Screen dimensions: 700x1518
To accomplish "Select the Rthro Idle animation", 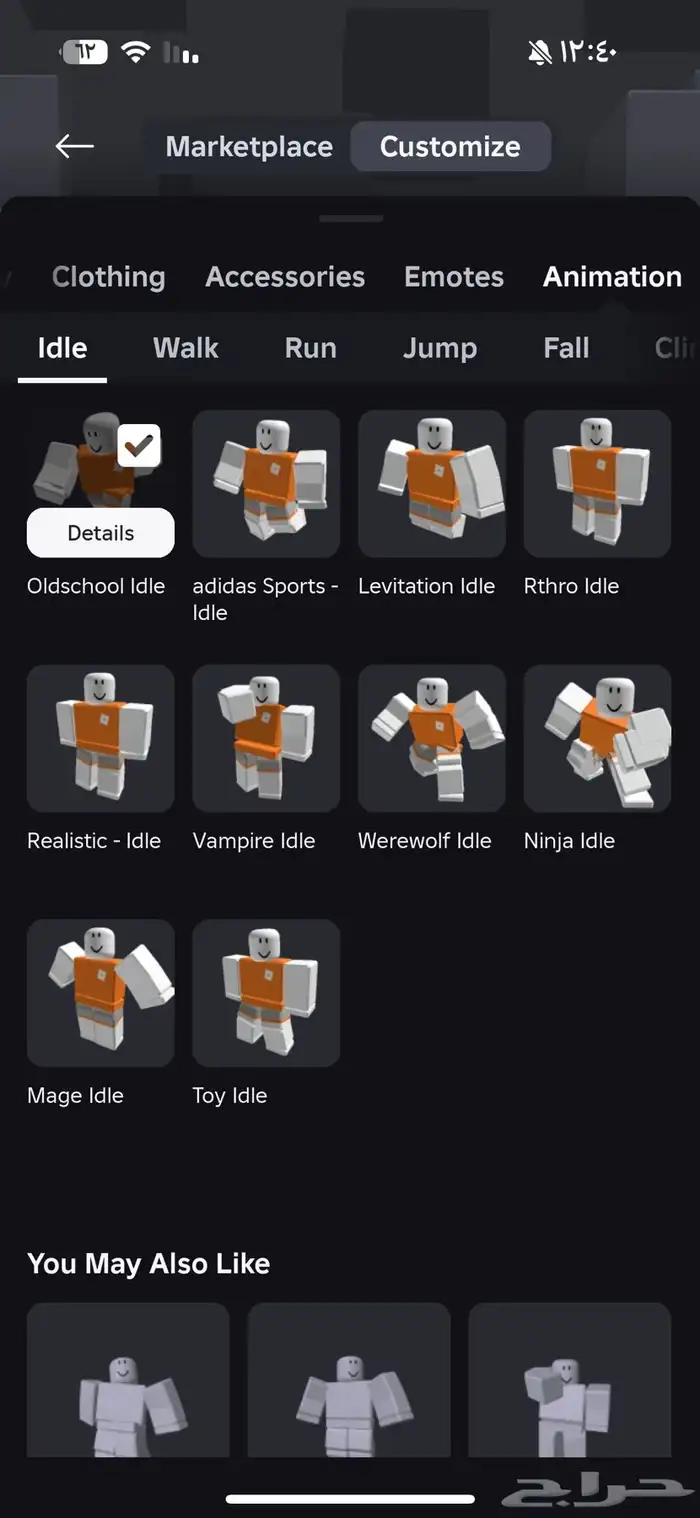I will pyautogui.click(x=597, y=483).
